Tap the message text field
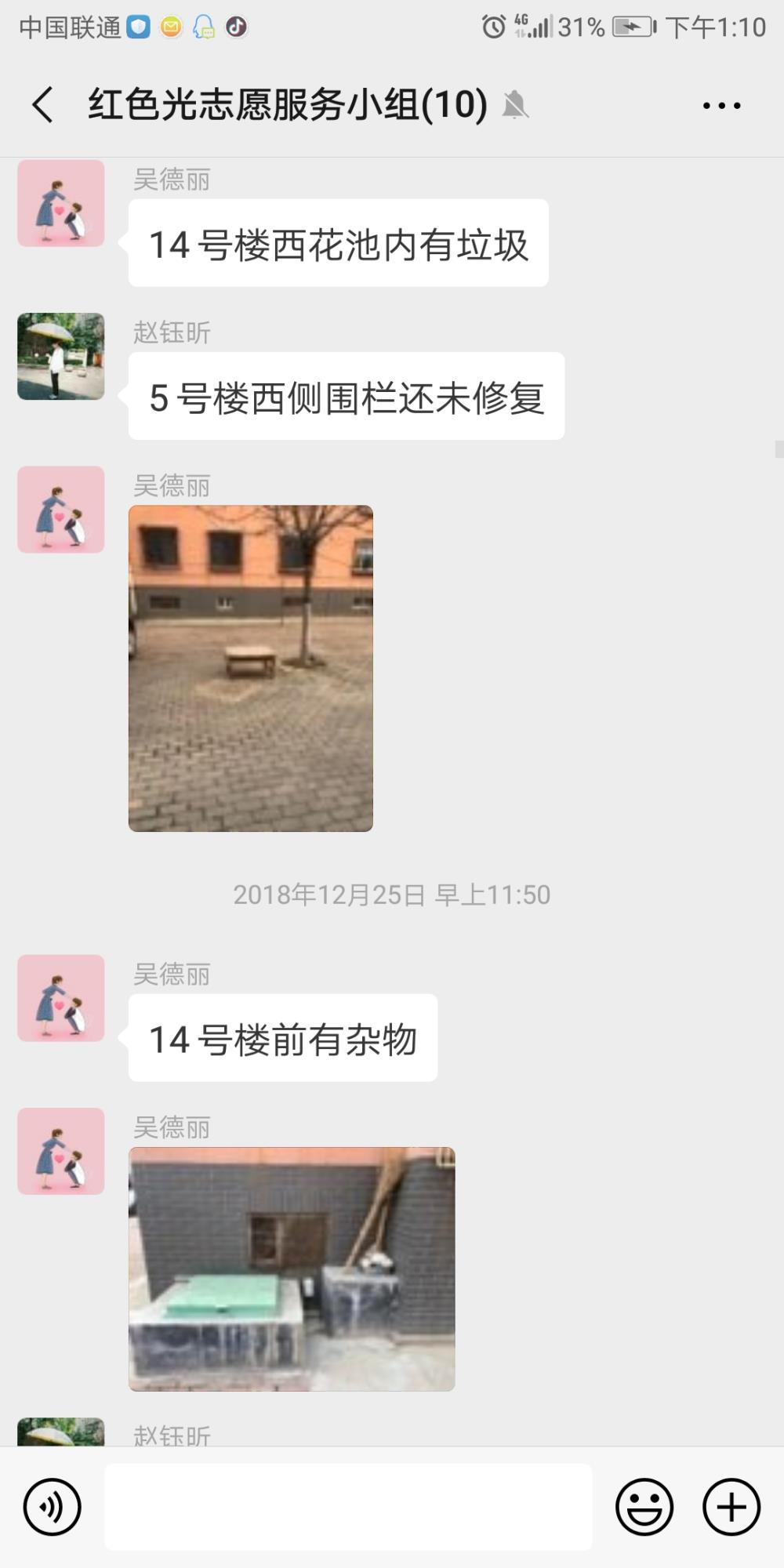This screenshot has width=784, height=1568. [x=348, y=1507]
